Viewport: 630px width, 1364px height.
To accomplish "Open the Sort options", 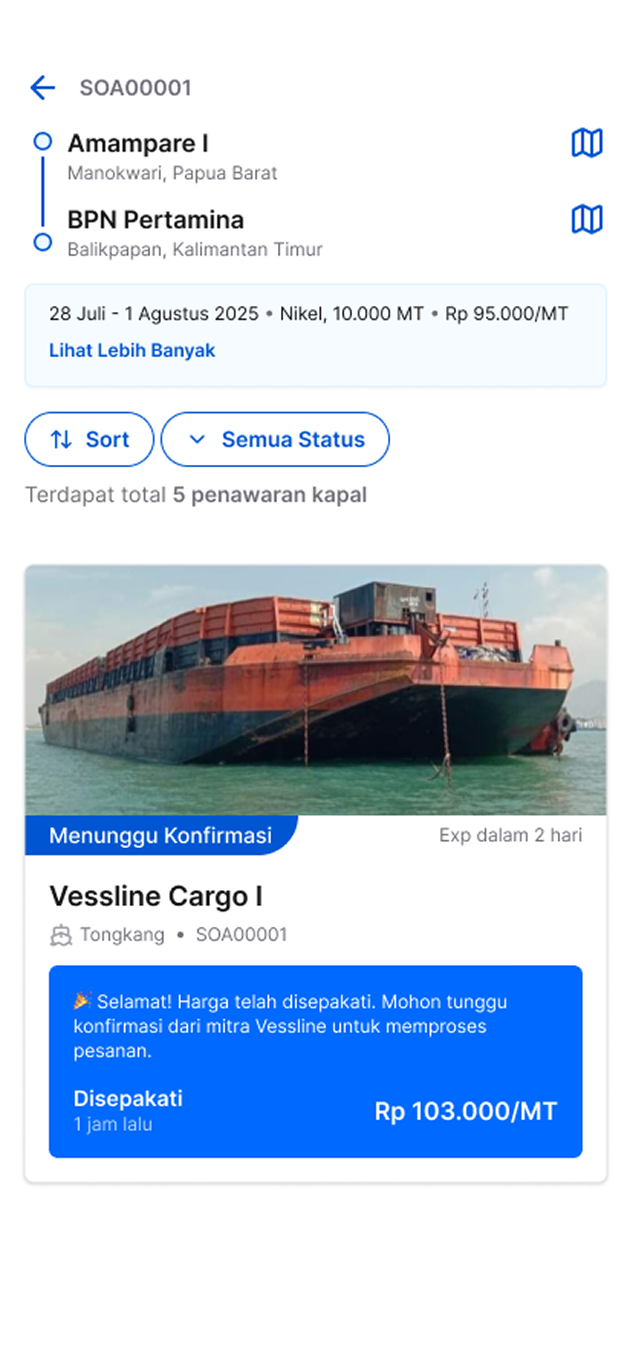I will pos(90,439).
